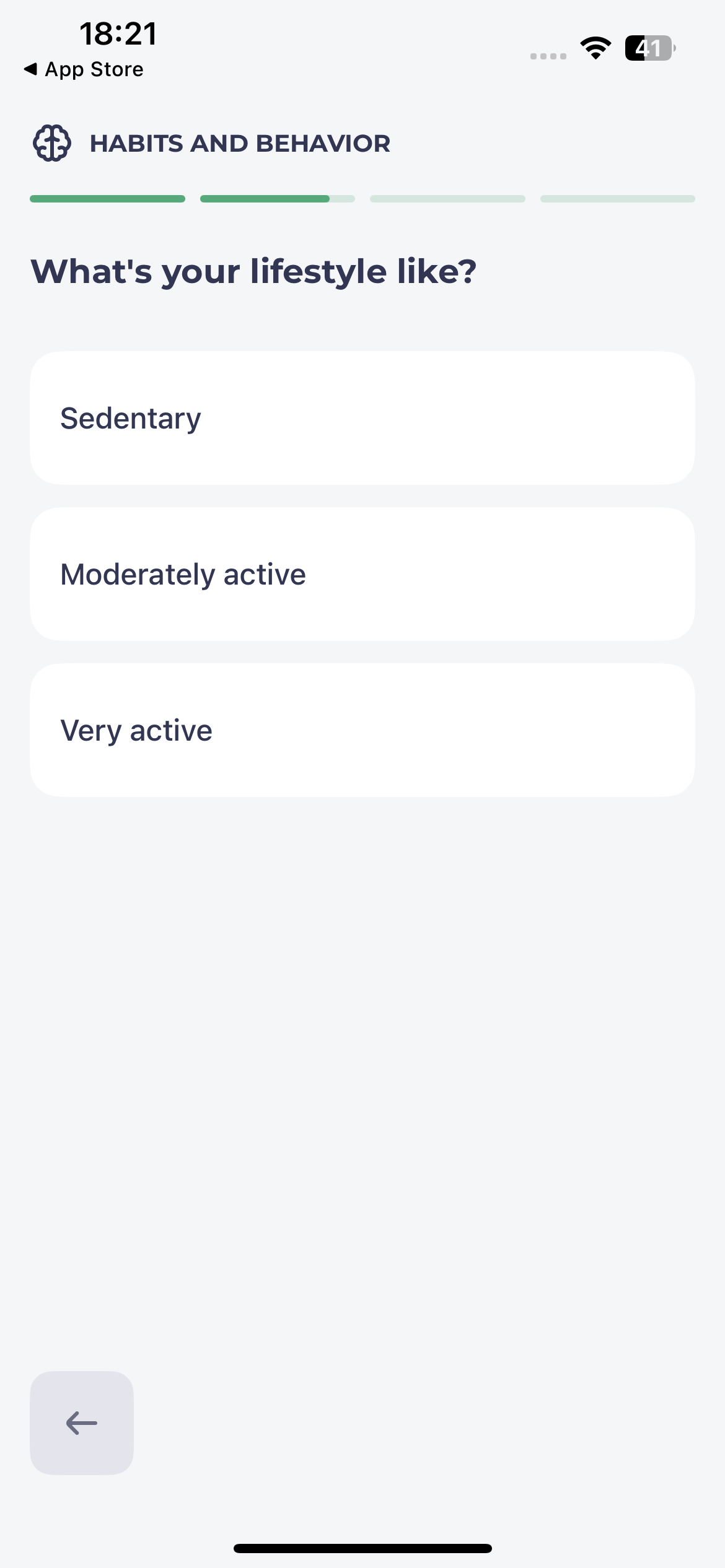Pick the Very active option

[362, 730]
